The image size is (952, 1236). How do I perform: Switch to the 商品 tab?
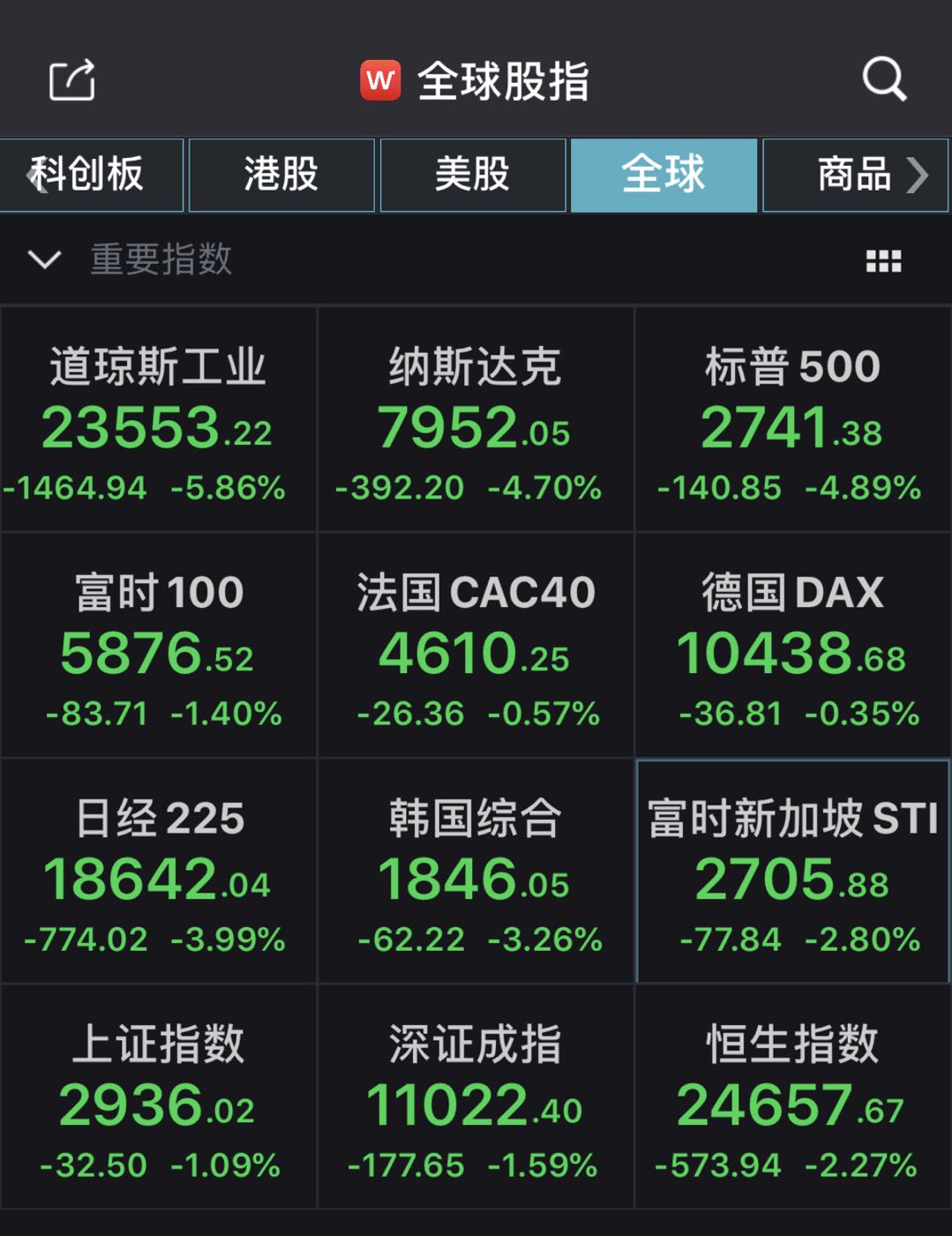pos(853,175)
